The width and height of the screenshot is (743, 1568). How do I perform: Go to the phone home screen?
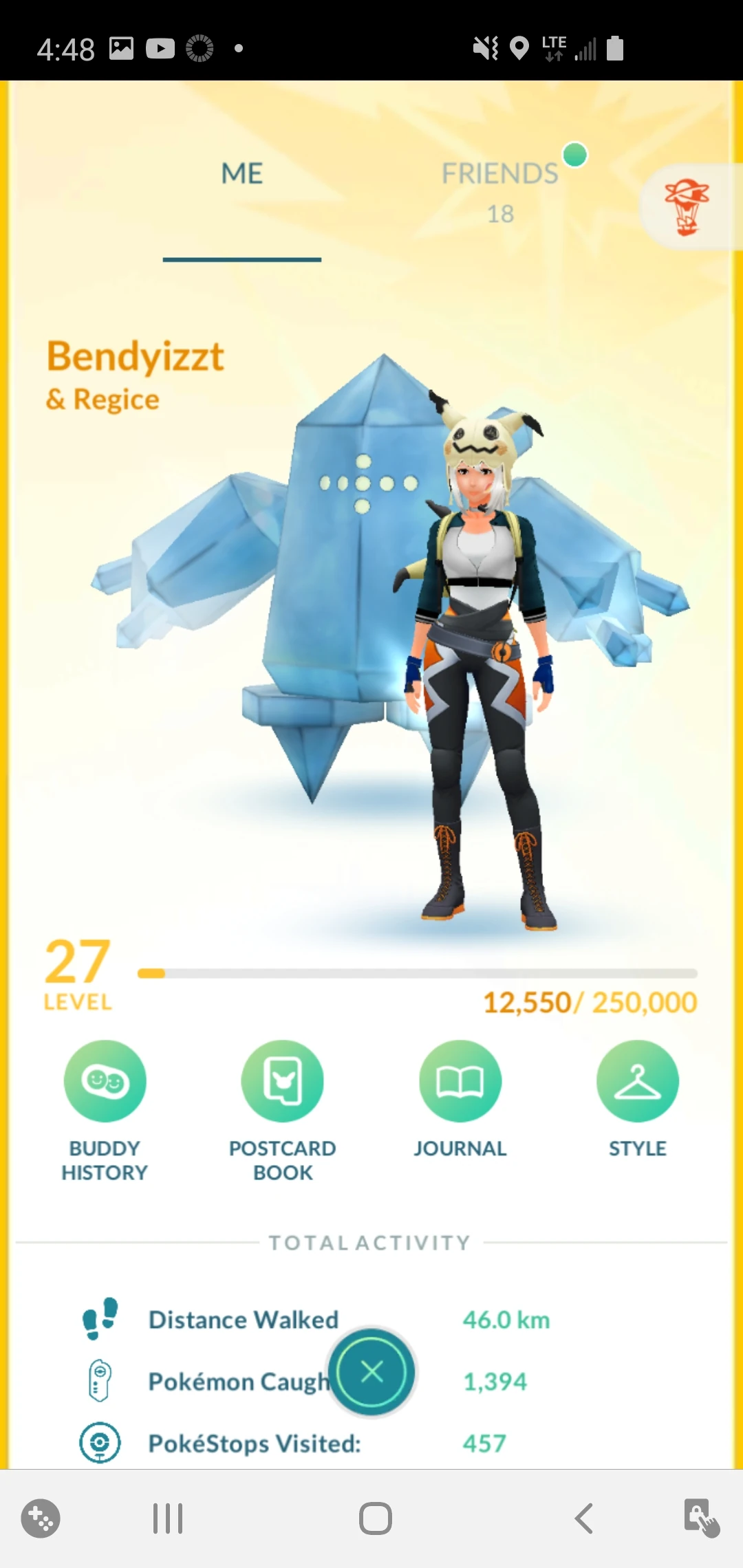point(375,1518)
